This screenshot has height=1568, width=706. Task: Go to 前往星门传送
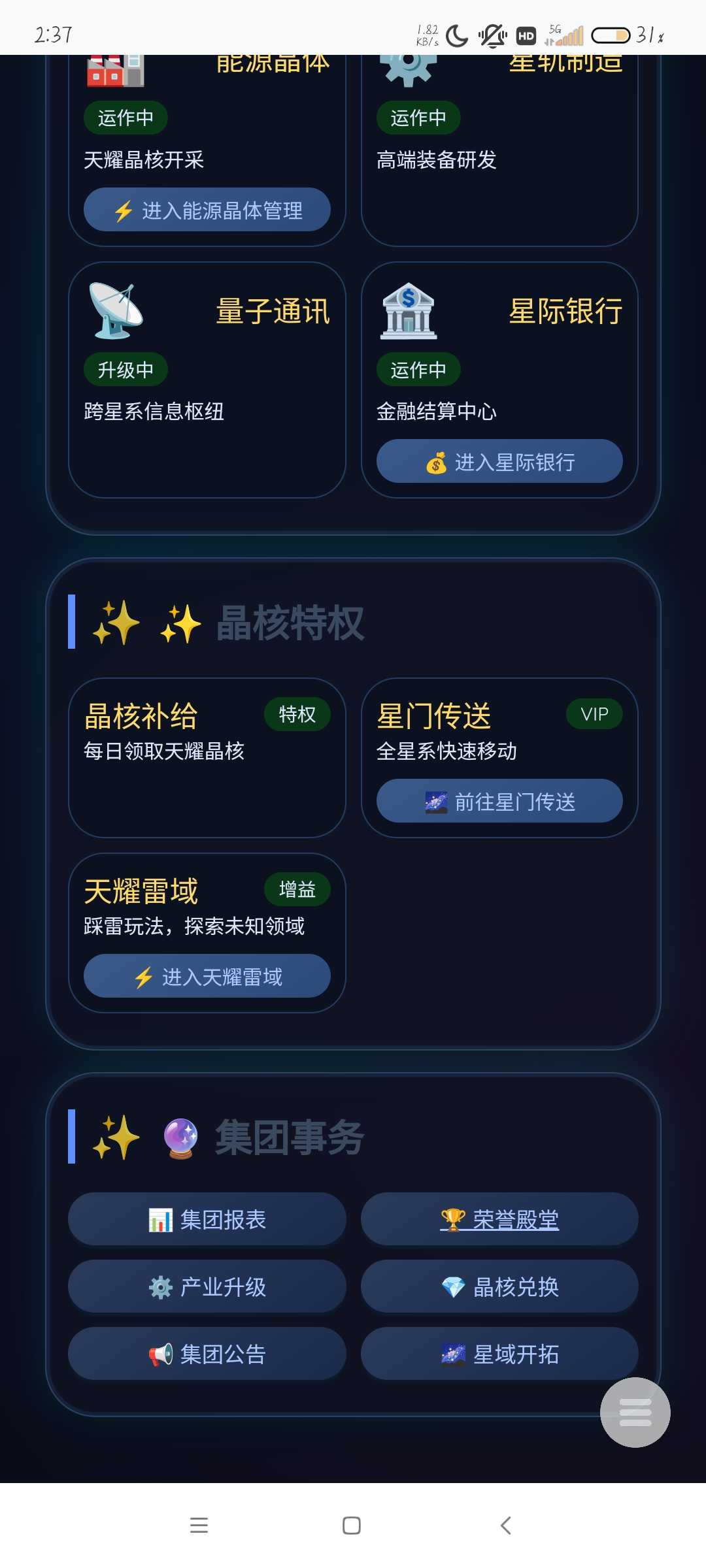click(499, 801)
